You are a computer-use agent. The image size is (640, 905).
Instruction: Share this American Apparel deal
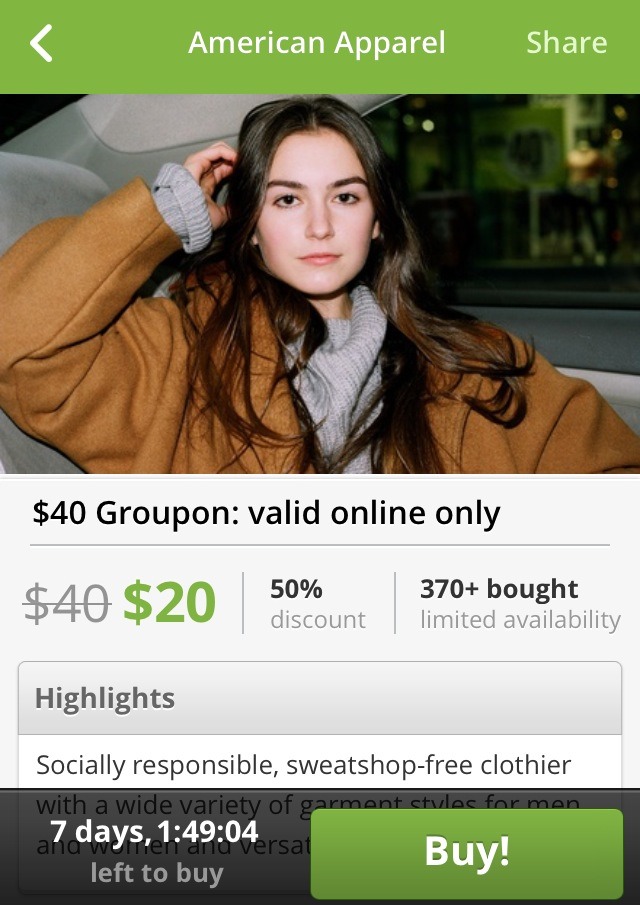pos(566,43)
